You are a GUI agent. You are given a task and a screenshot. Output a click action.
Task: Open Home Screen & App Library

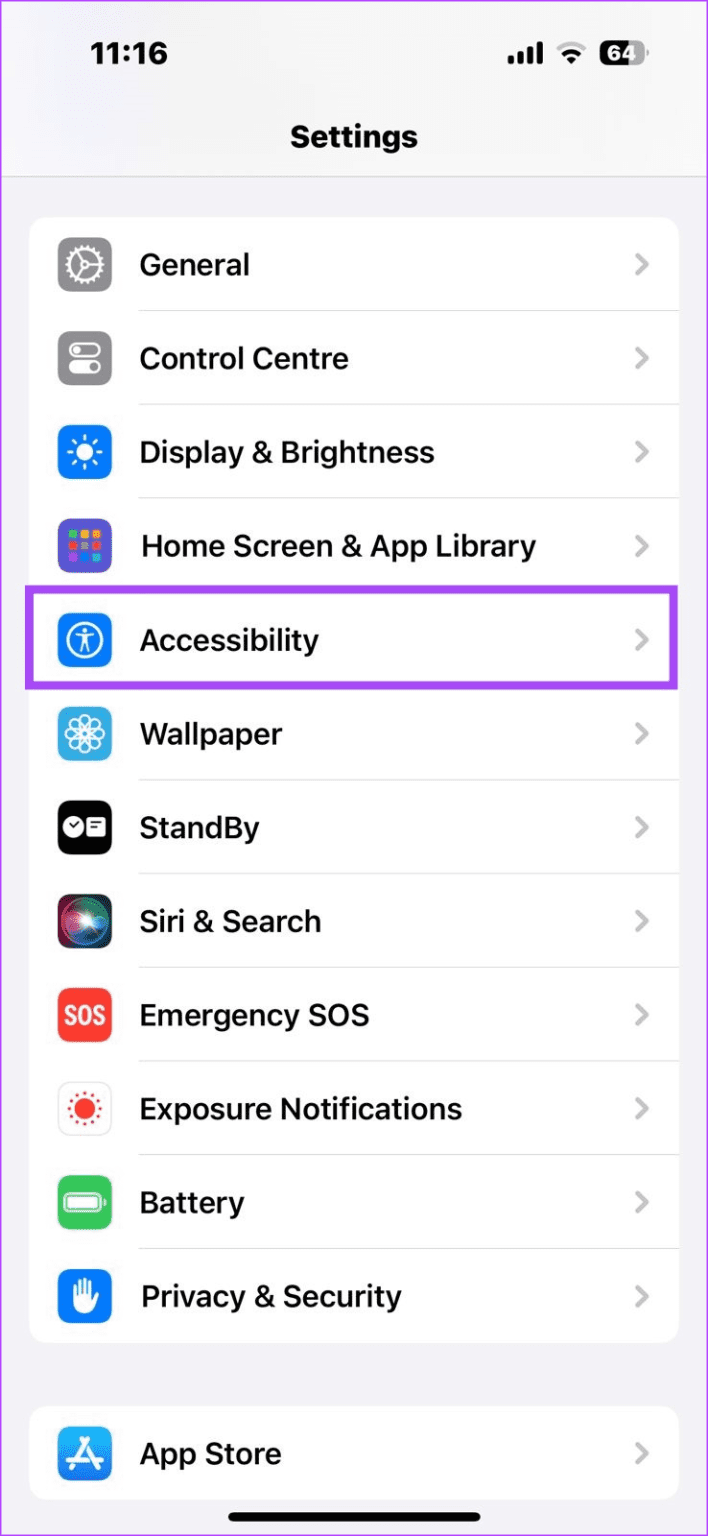353,546
